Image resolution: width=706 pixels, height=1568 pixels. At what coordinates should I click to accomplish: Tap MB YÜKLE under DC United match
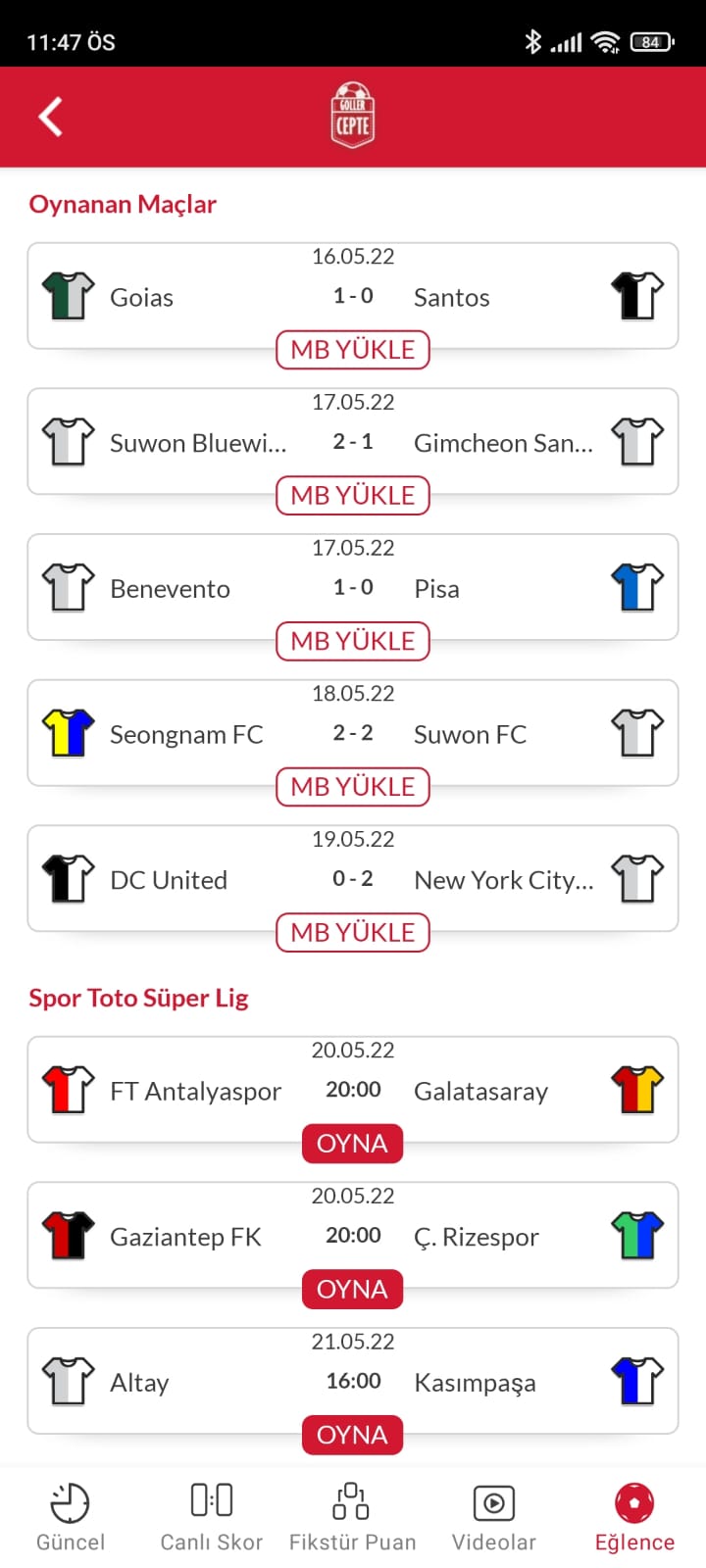[353, 933]
